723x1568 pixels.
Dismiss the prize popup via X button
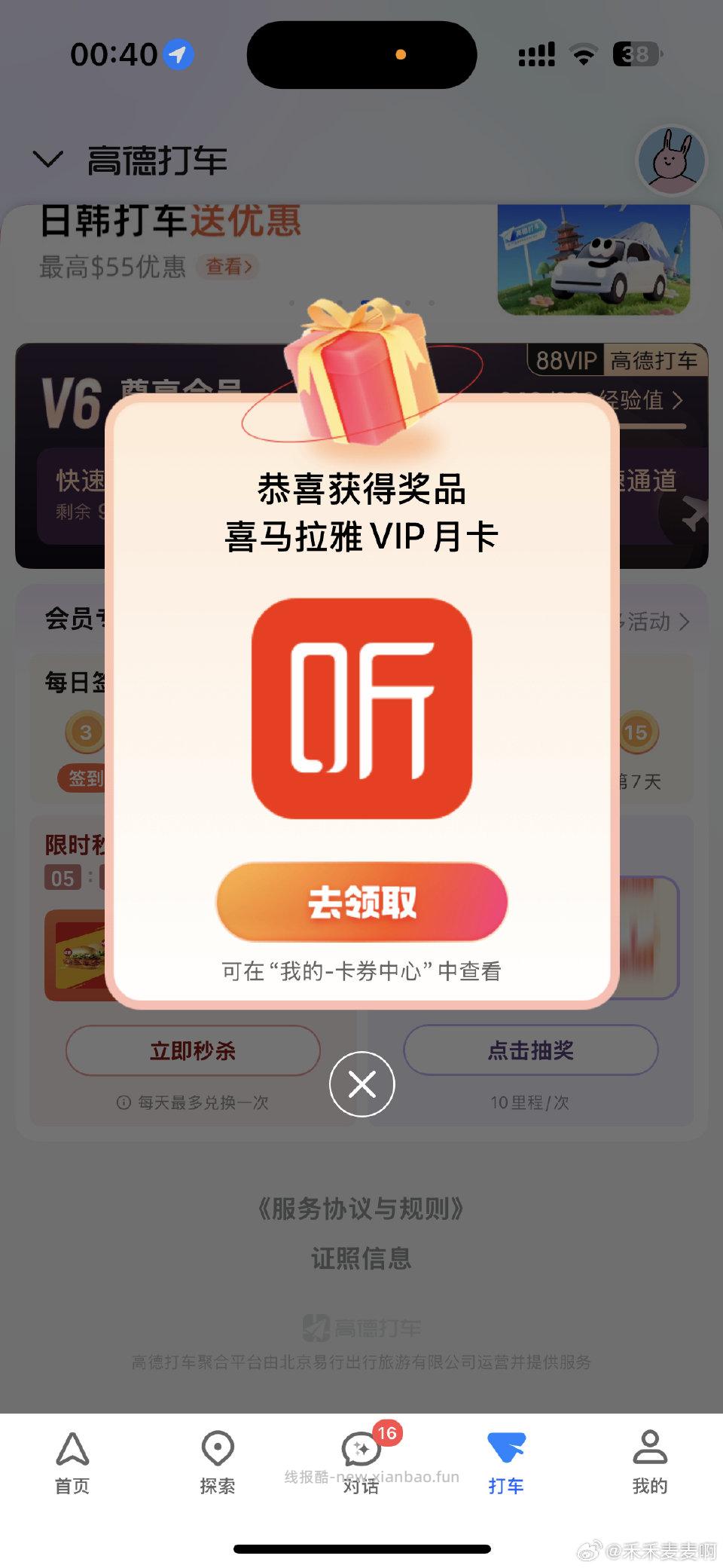tap(361, 1084)
